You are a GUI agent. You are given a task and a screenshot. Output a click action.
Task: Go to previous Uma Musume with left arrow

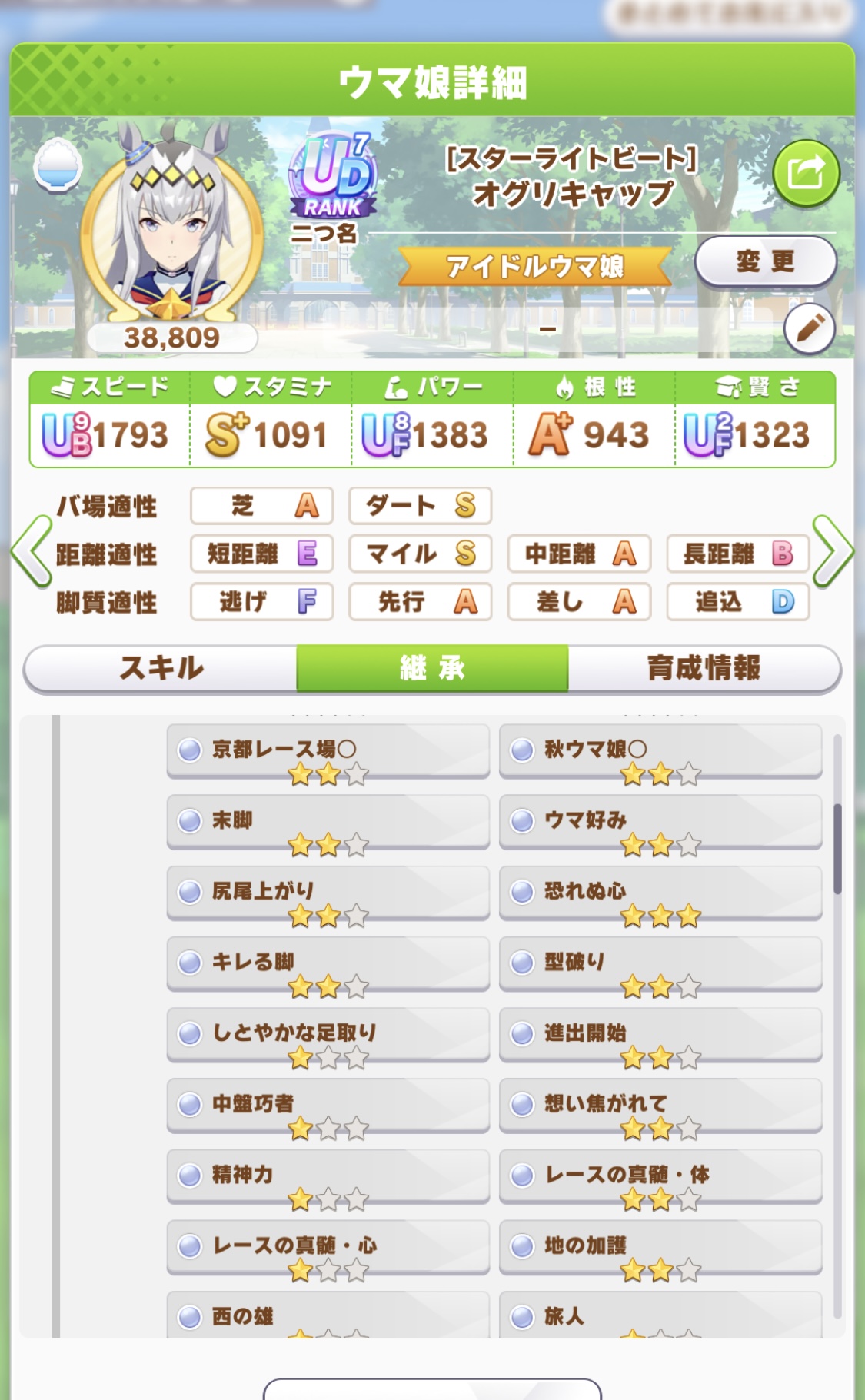pos(32,551)
